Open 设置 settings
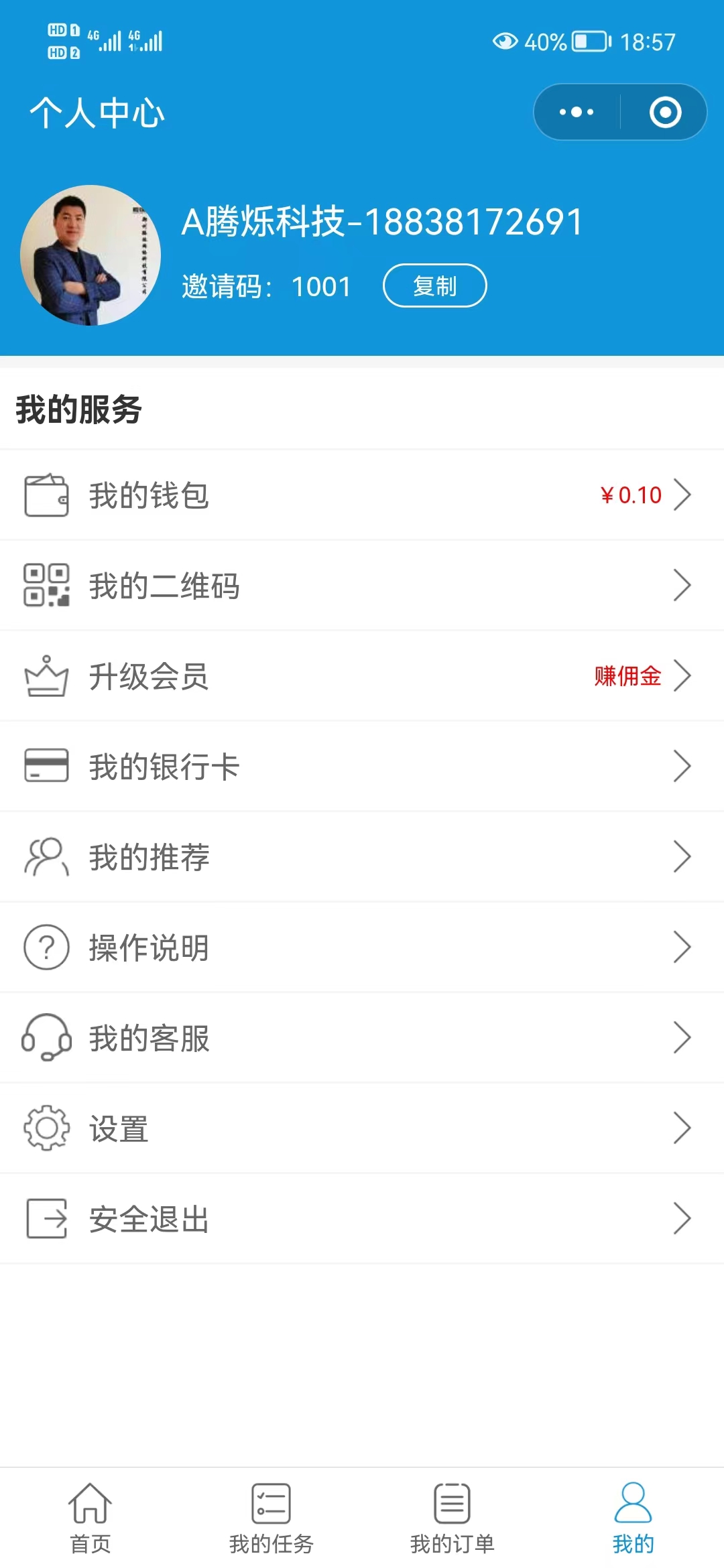Viewport: 724px width, 1568px height. point(362,1128)
